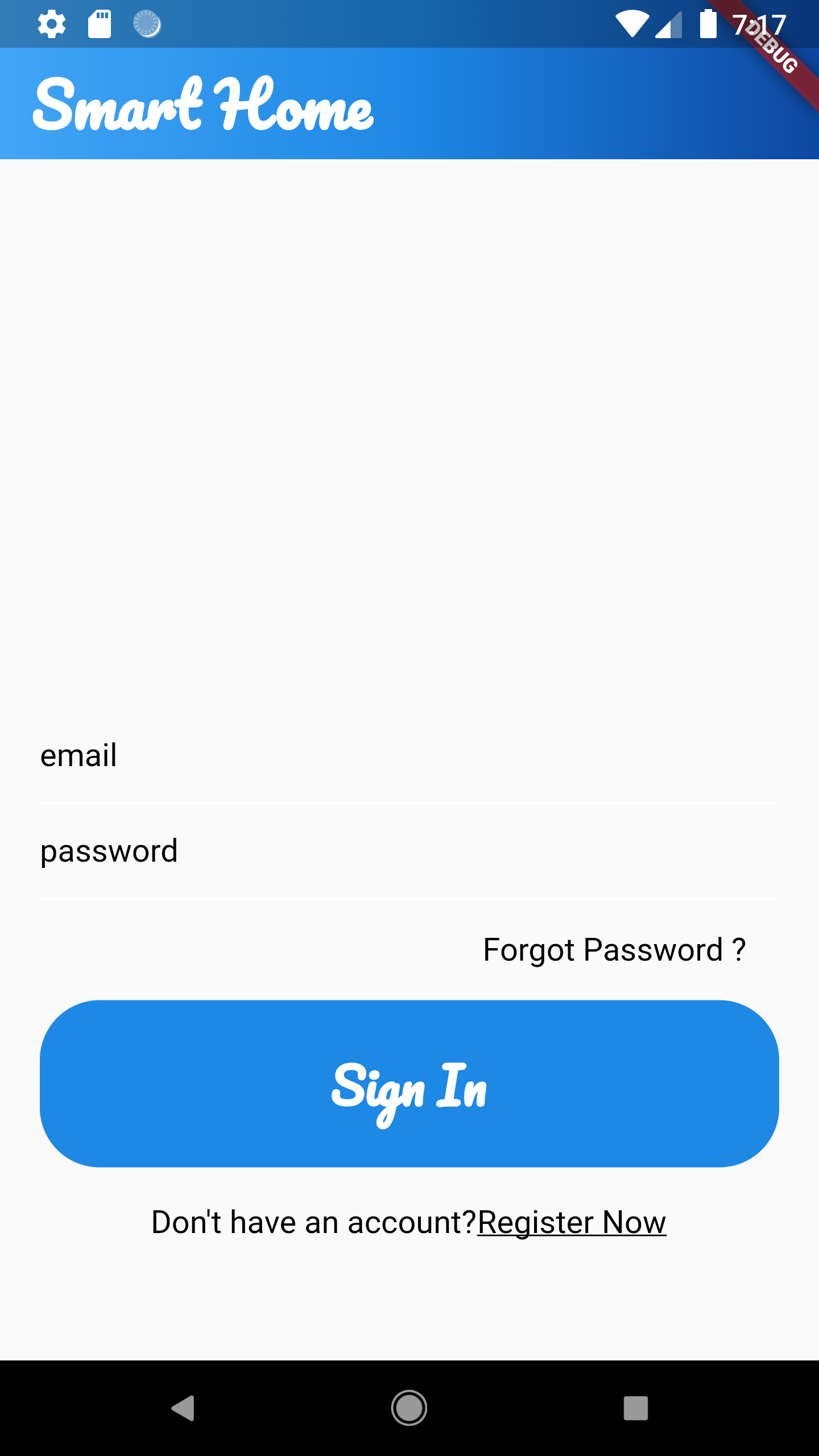
Task: Open the Forgot Password link
Action: (x=615, y=949)
